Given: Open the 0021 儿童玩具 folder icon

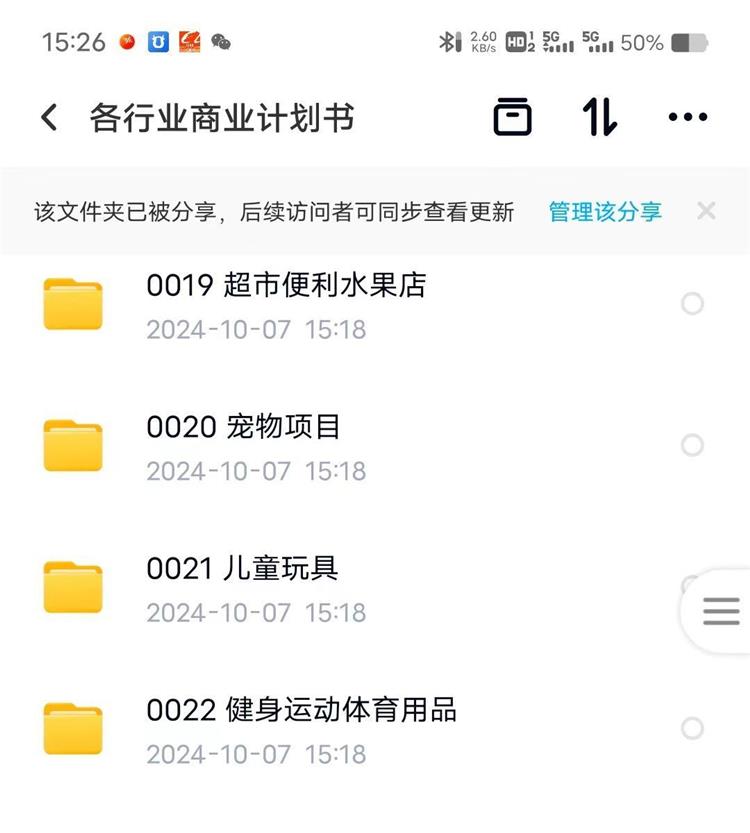Looking at the screenshot, I should coord(74,588).
